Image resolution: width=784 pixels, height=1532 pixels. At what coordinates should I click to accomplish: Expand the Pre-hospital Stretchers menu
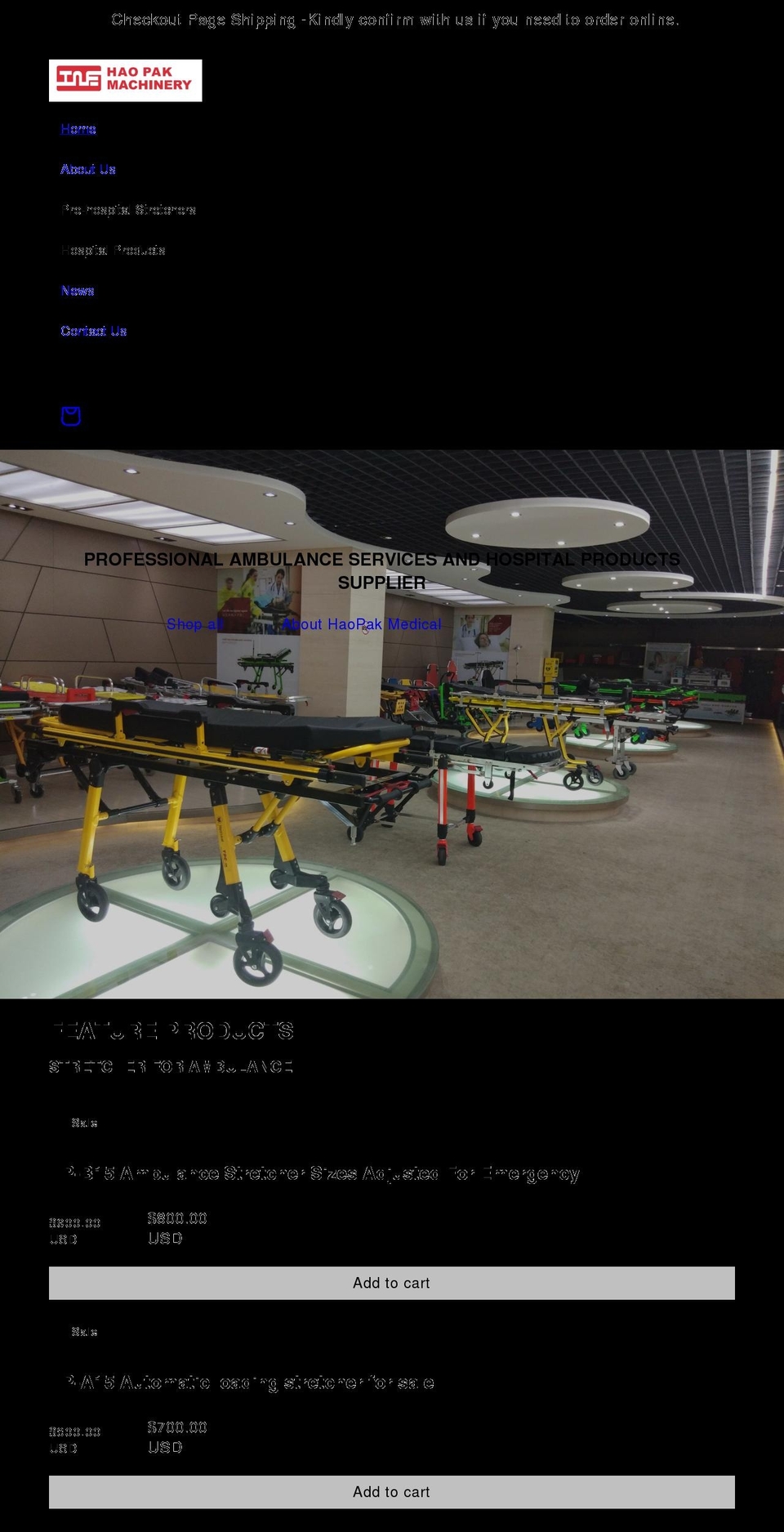tap(129, 210)
